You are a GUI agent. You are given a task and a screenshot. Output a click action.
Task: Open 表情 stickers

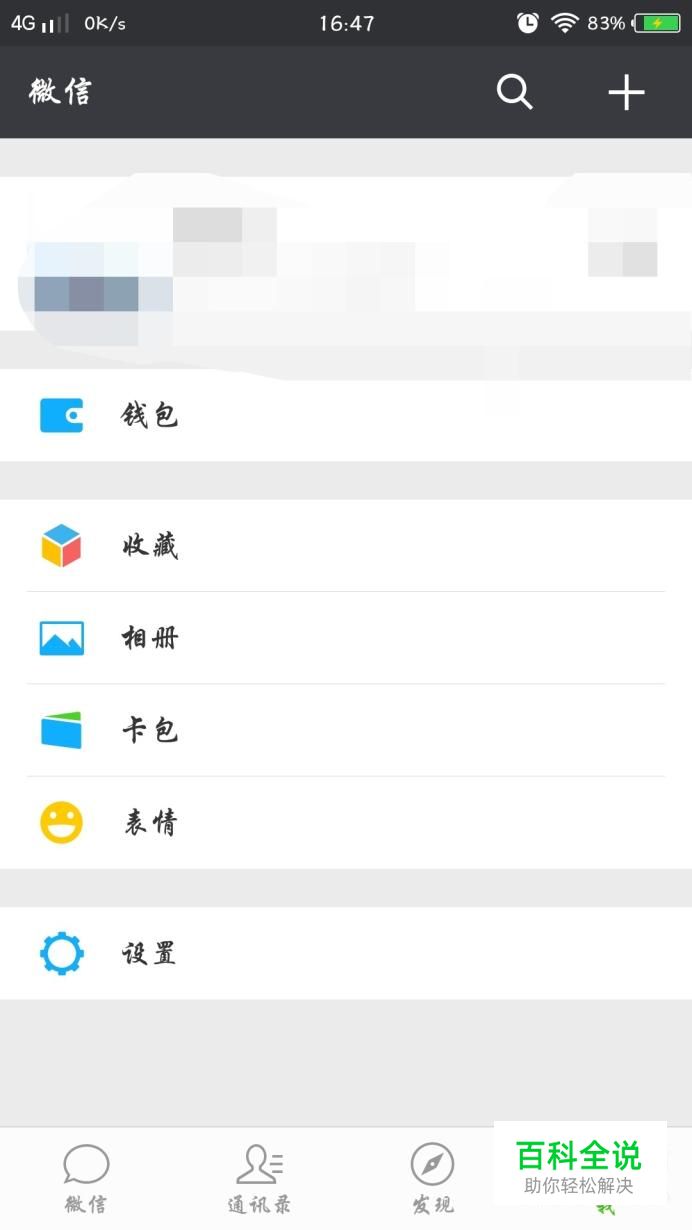(x=345, y=823)
